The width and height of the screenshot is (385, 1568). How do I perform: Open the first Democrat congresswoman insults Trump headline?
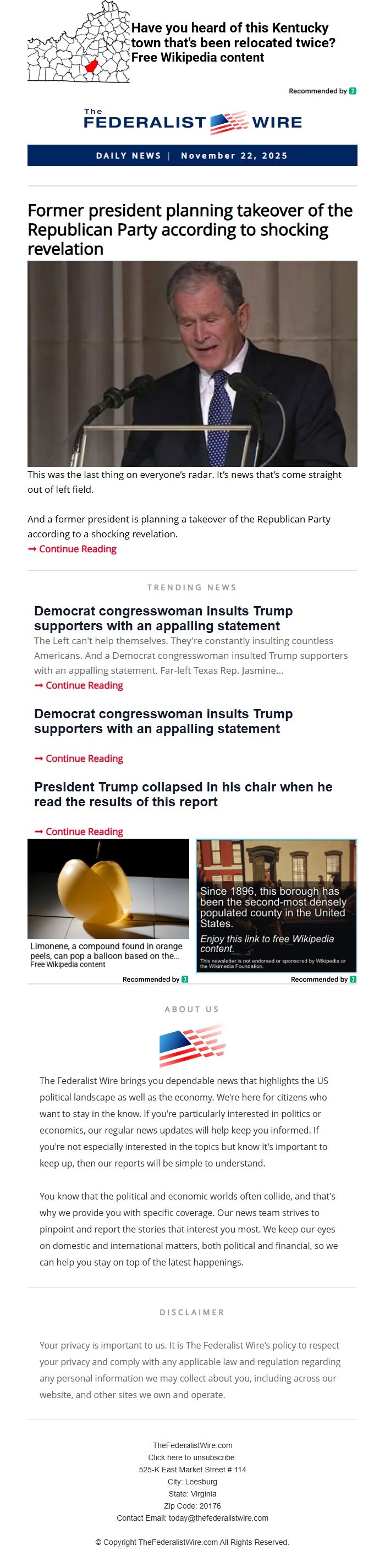tap(163, 618)
